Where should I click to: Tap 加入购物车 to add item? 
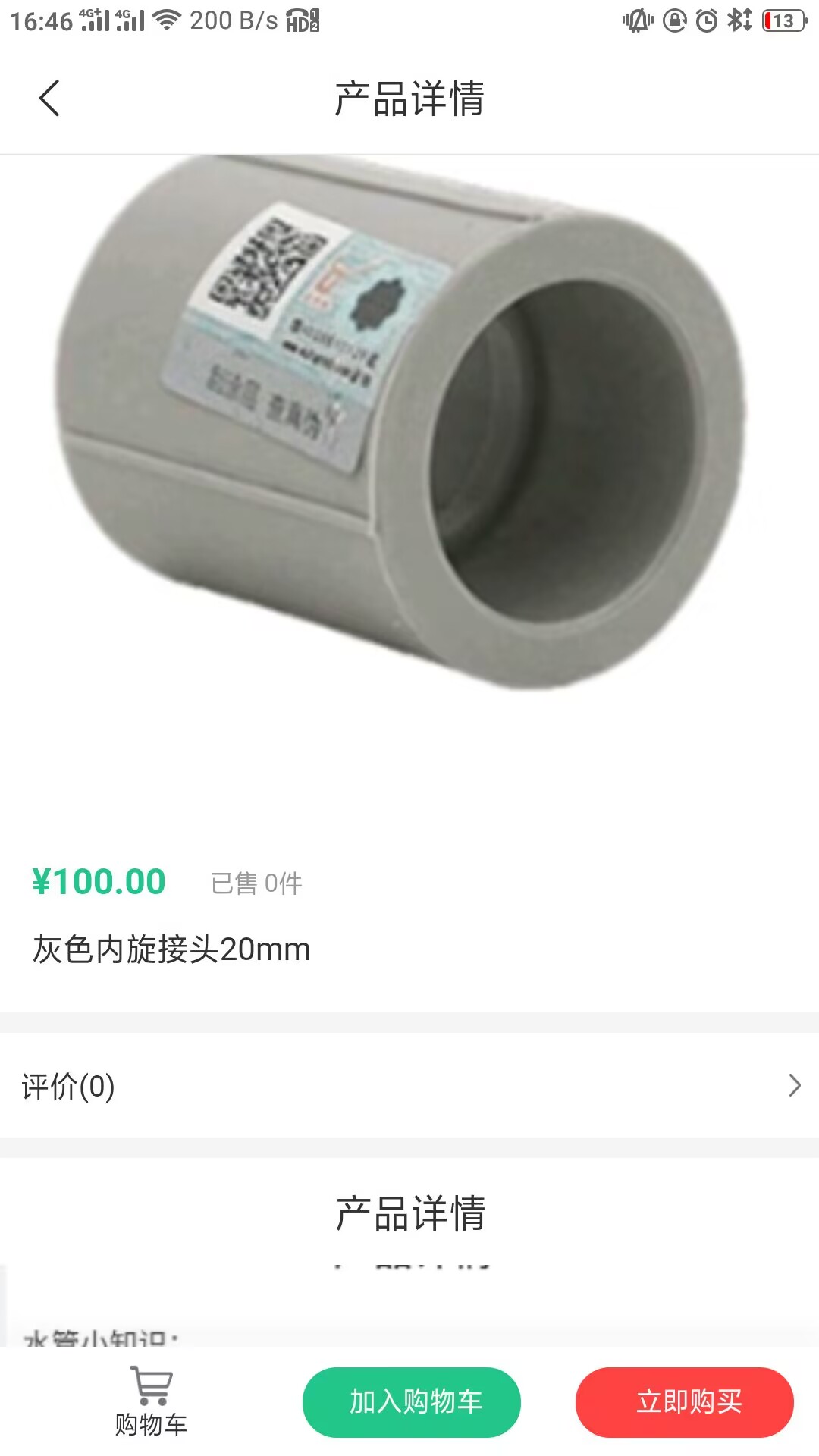[x=412, y=1402]
